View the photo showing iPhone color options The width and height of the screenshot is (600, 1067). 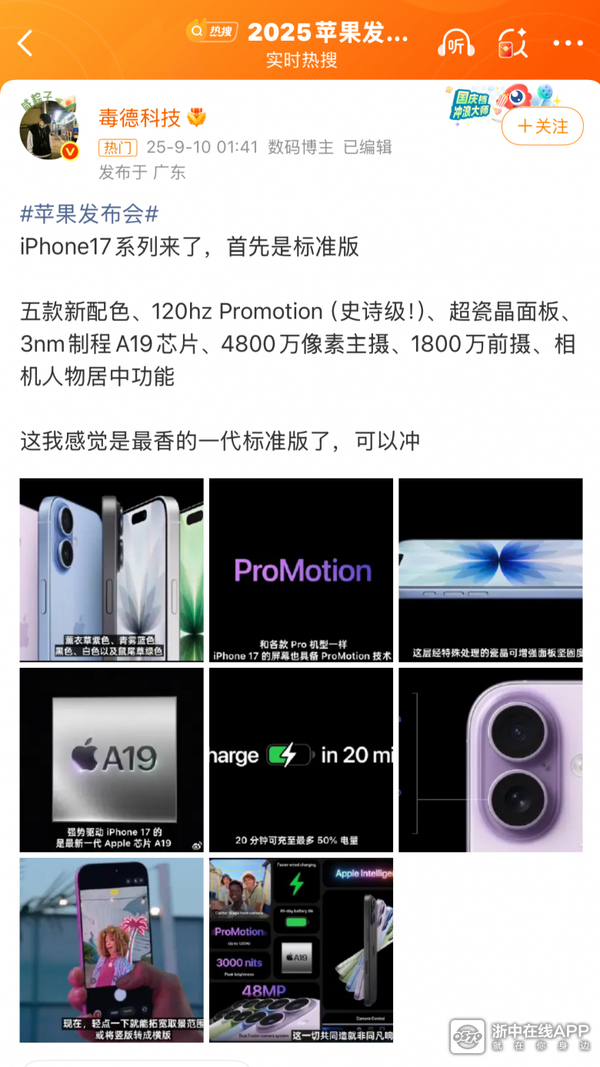(x=111, y=570)
